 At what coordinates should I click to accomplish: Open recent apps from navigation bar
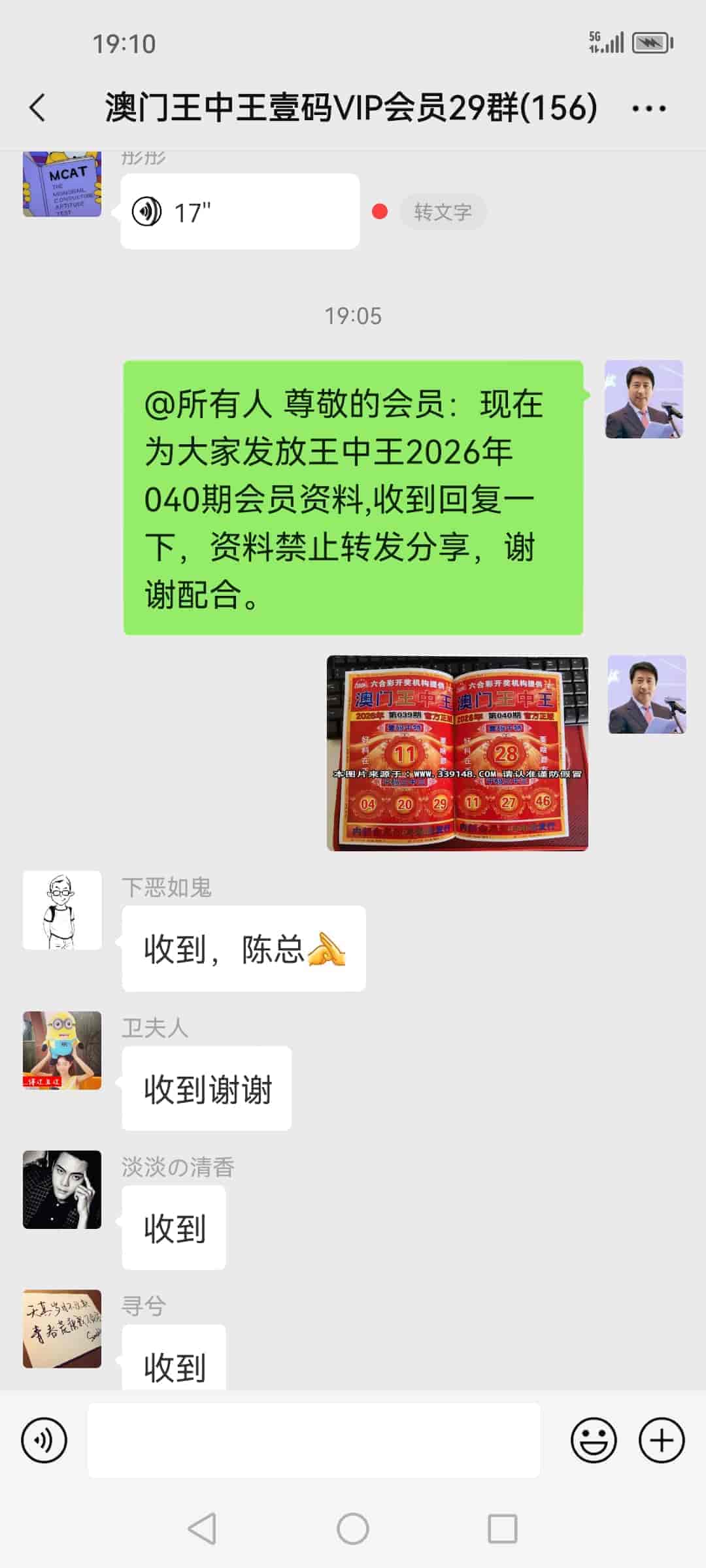(502, 1529)
